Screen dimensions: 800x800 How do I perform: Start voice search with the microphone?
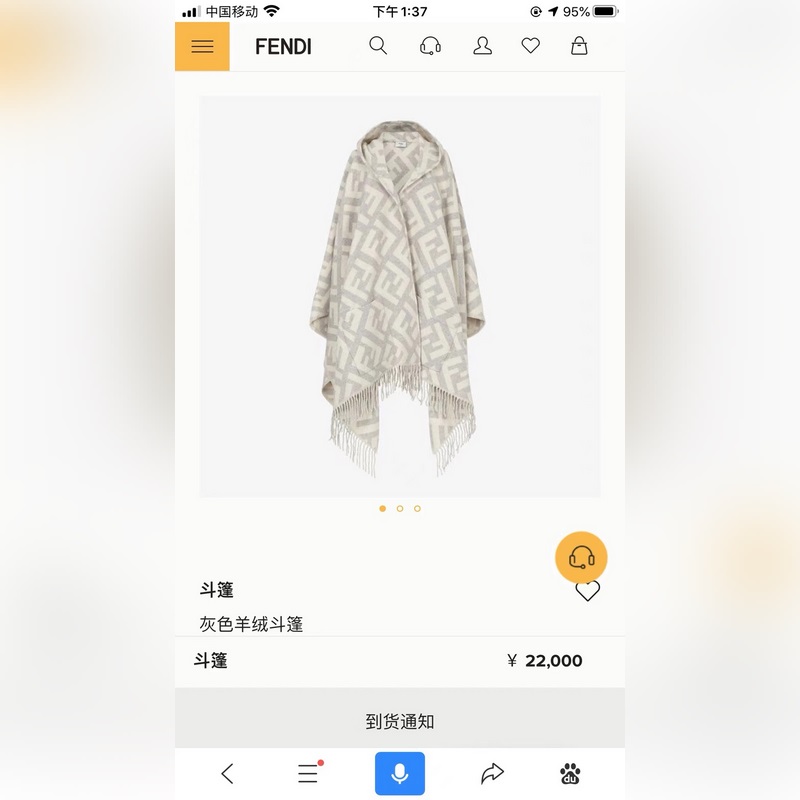(400, 773)
